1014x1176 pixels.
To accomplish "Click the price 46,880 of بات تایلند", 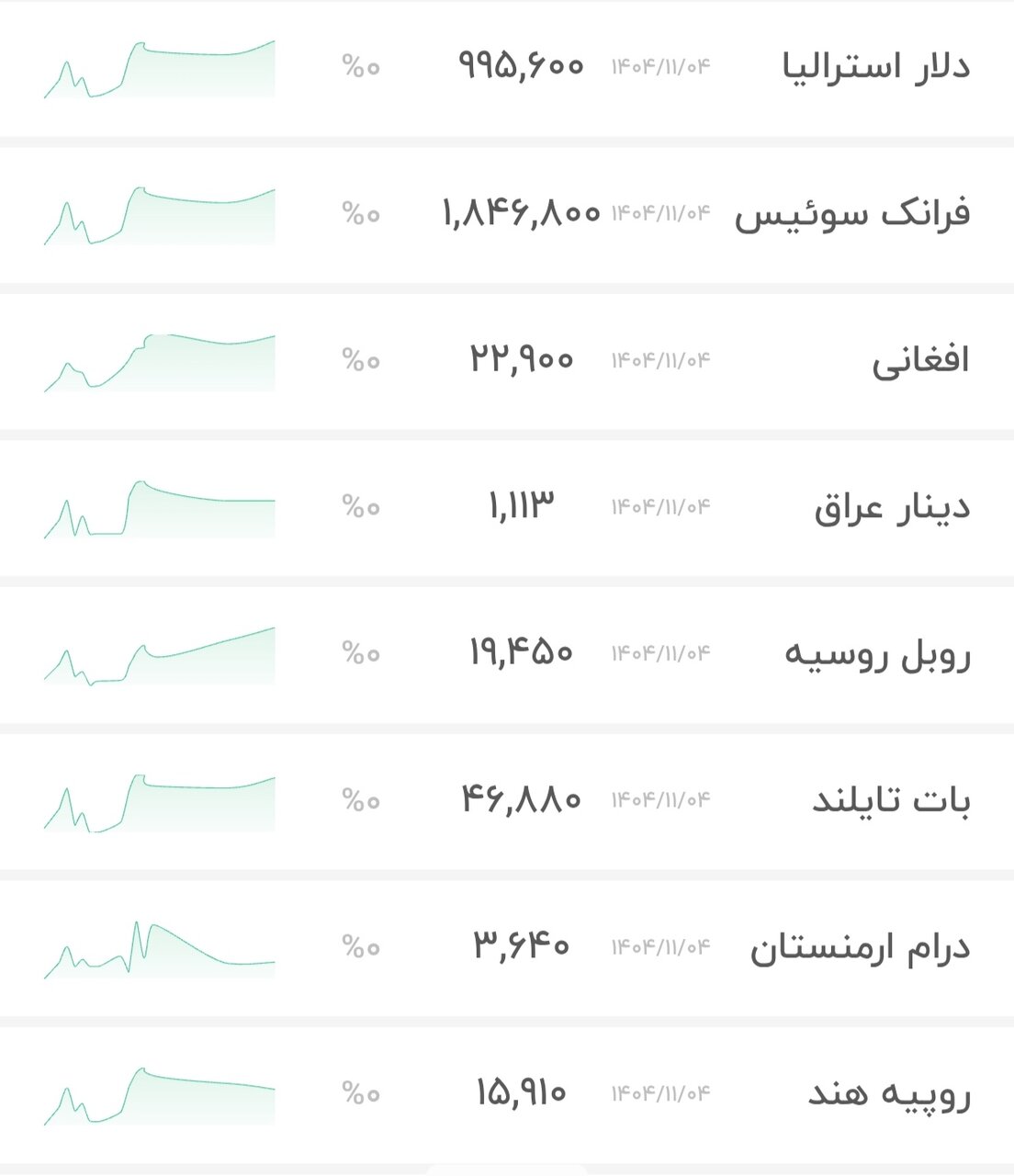I will pos(521,798).
